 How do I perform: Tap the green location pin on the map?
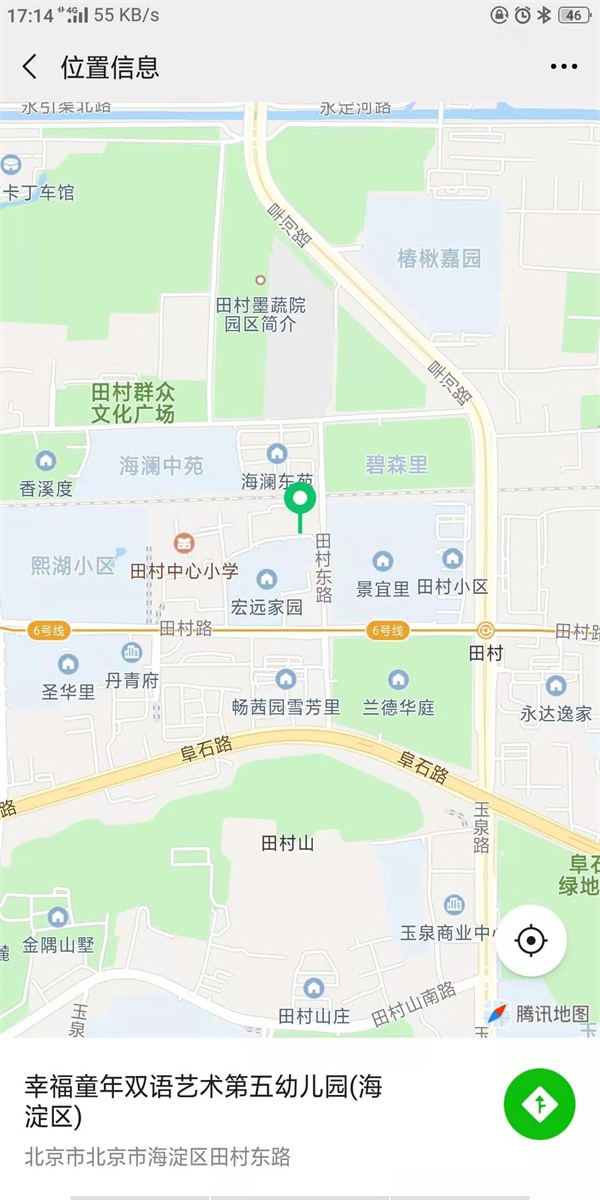[300, 499]
